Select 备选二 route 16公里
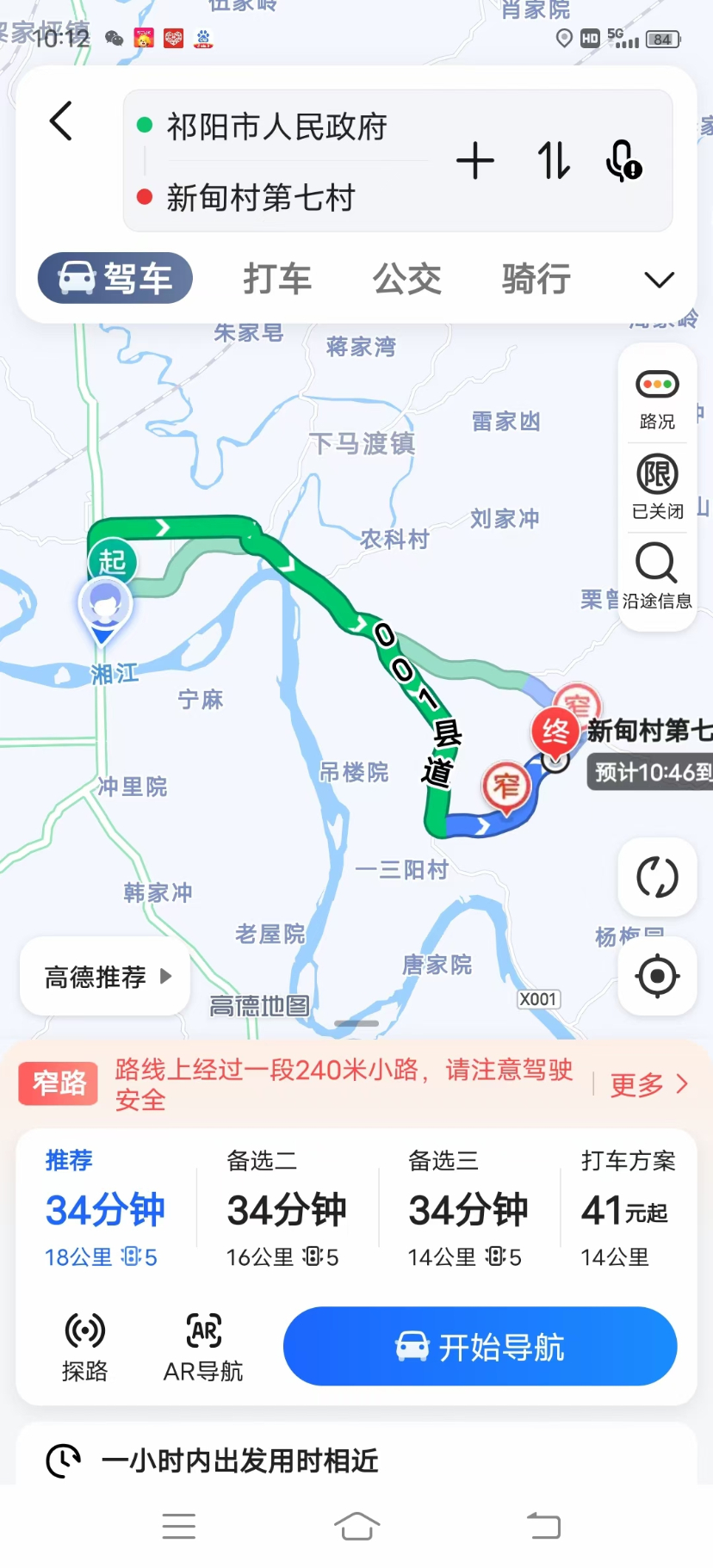This screenshot has height=1568, width=713. coord(286,1210)
